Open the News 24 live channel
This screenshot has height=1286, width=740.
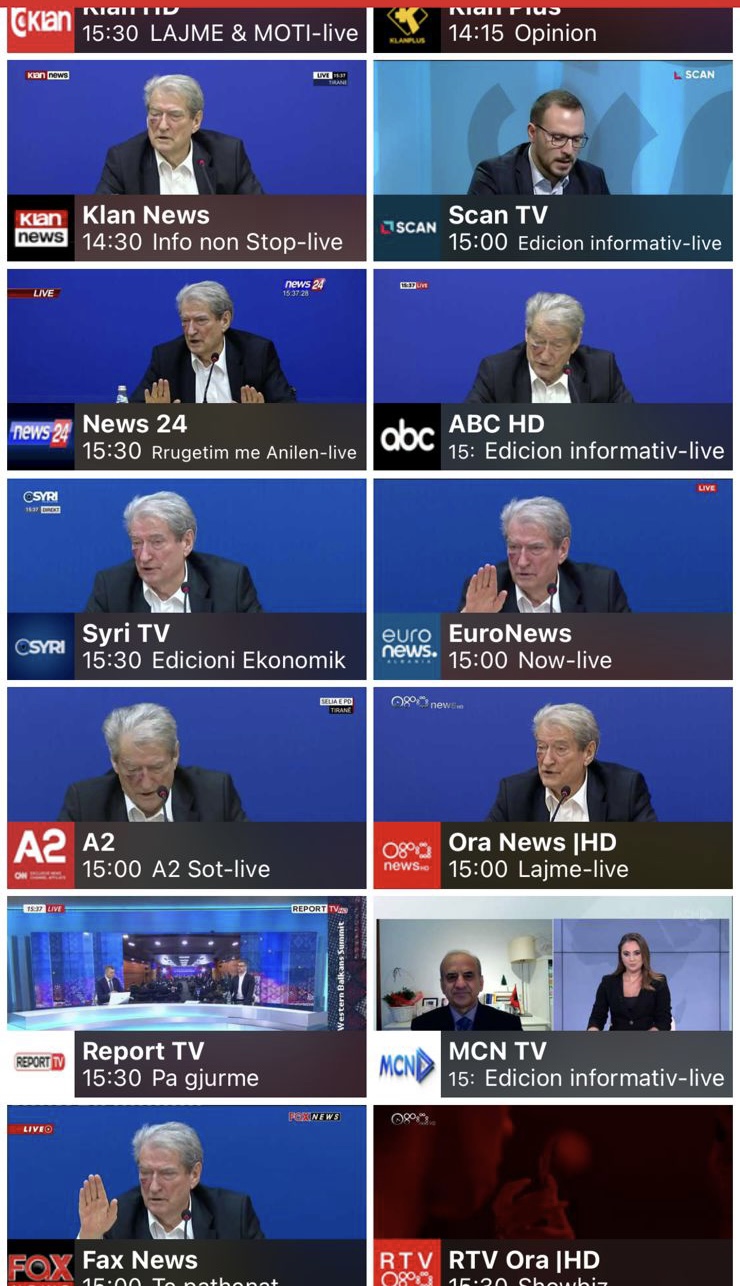point(186,369)
